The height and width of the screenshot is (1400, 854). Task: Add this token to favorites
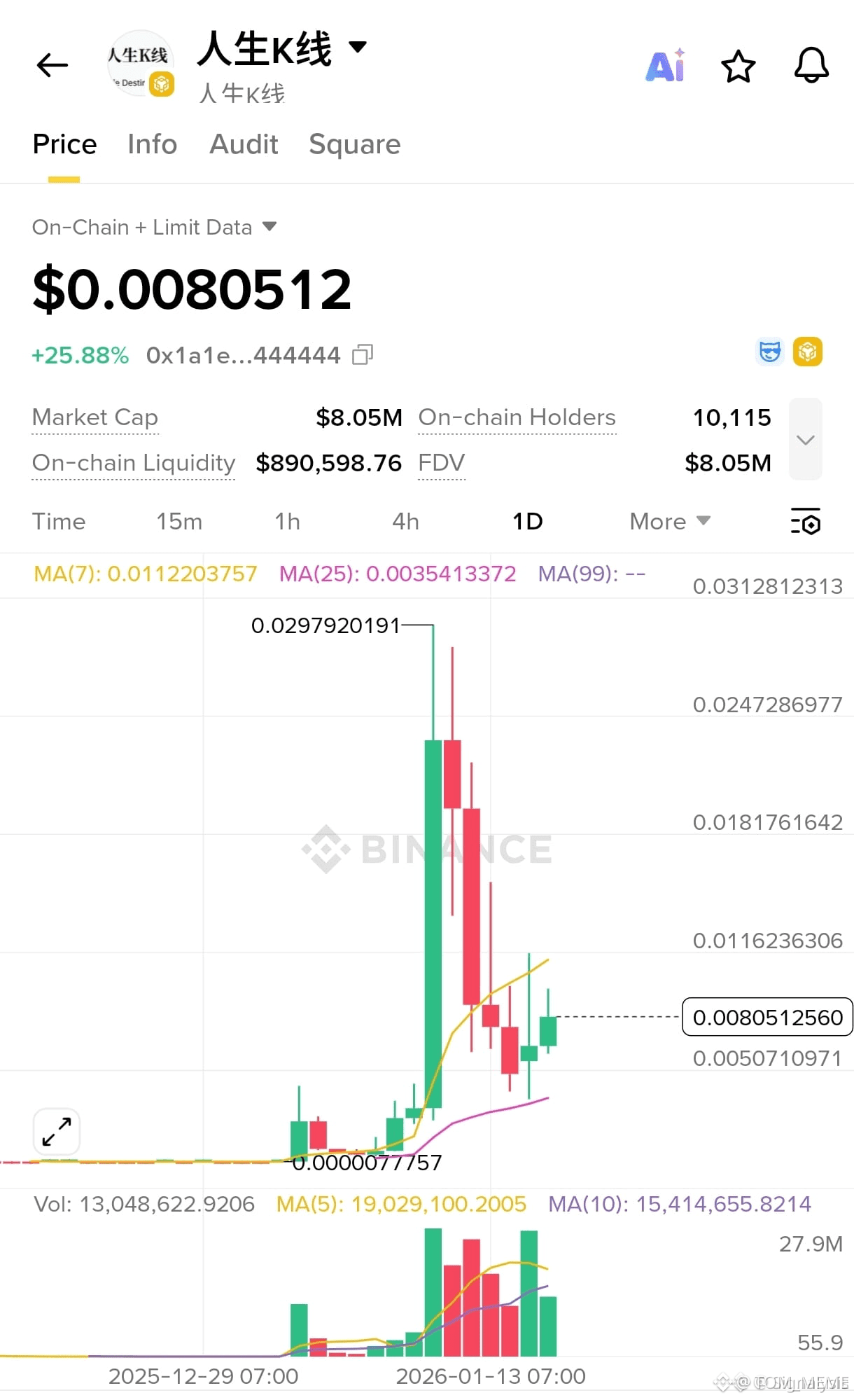click(x=738, y=67)
